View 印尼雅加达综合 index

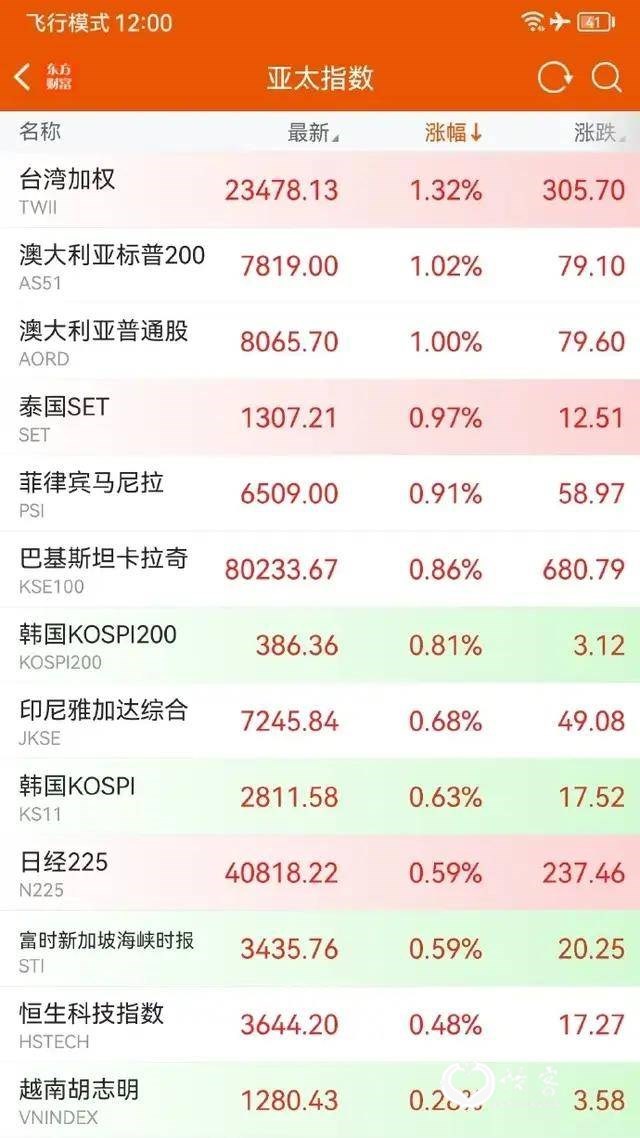click(320, 721)
